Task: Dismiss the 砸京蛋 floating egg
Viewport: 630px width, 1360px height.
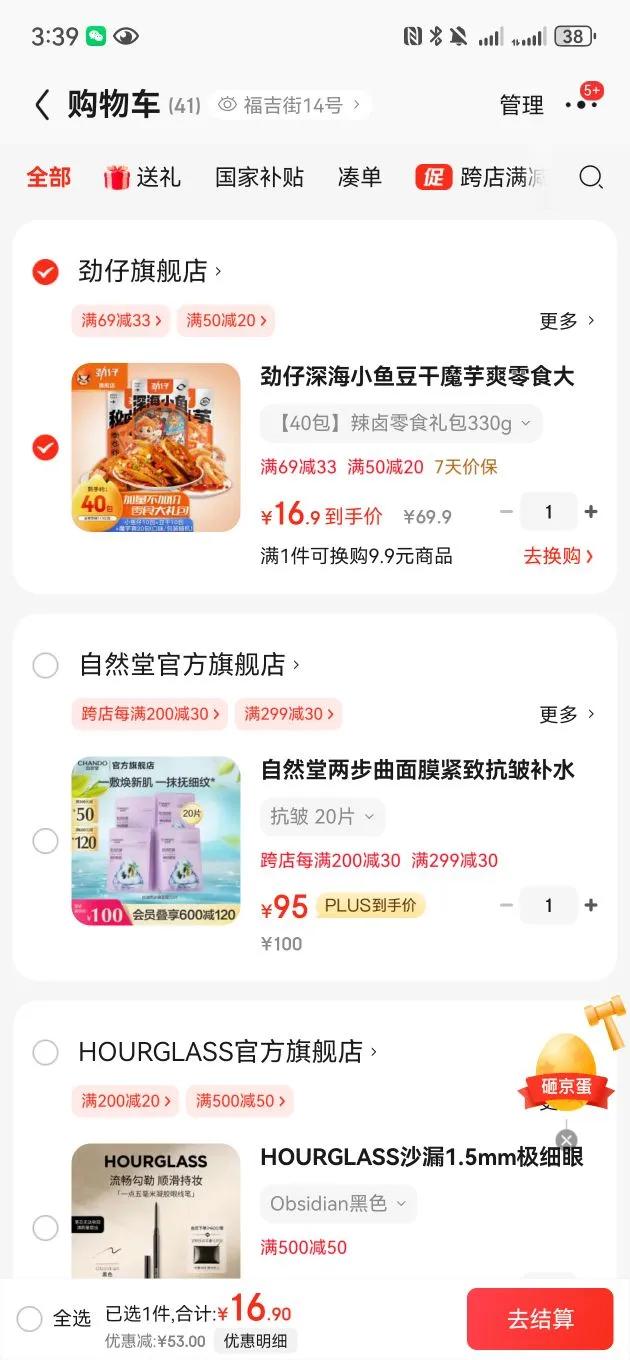Action: [567, 1140]
